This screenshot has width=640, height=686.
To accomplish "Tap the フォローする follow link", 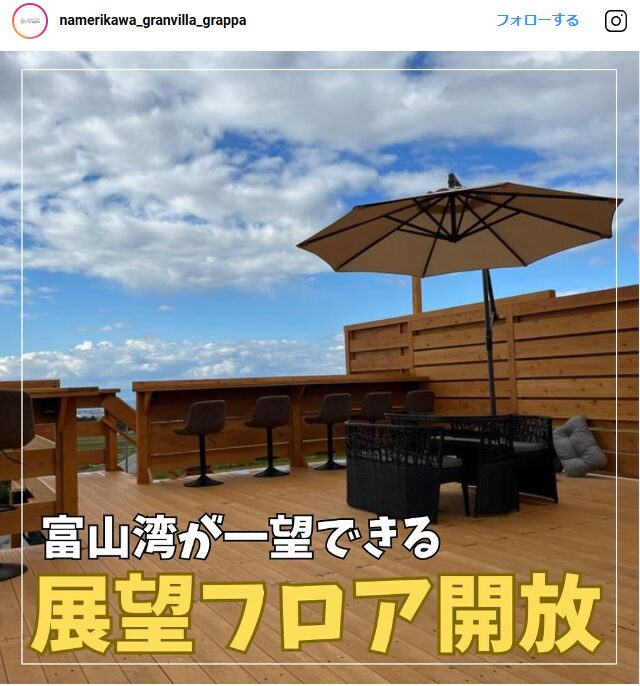I will pos(537,20).
